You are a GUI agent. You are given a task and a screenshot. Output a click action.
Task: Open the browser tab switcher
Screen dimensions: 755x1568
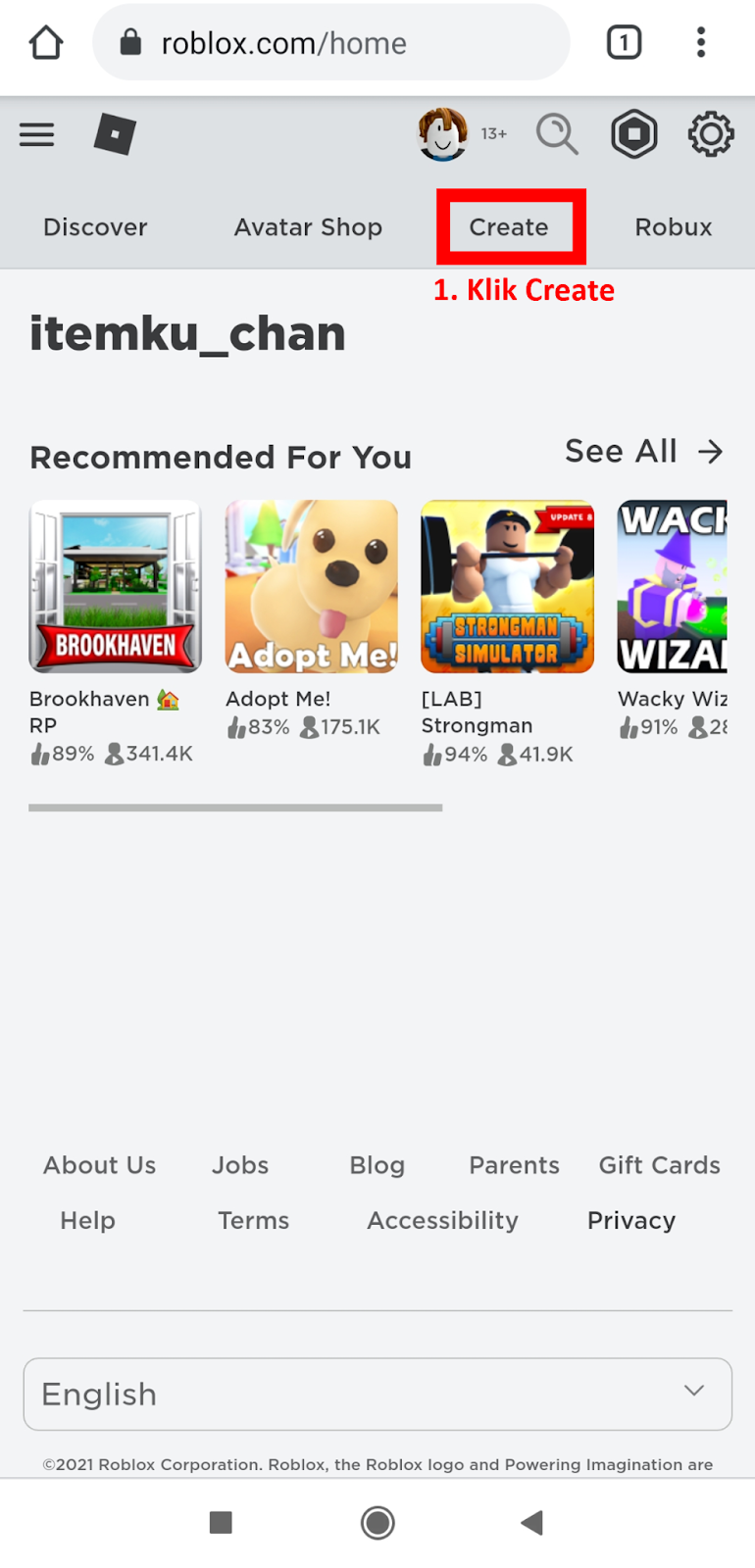624,43
